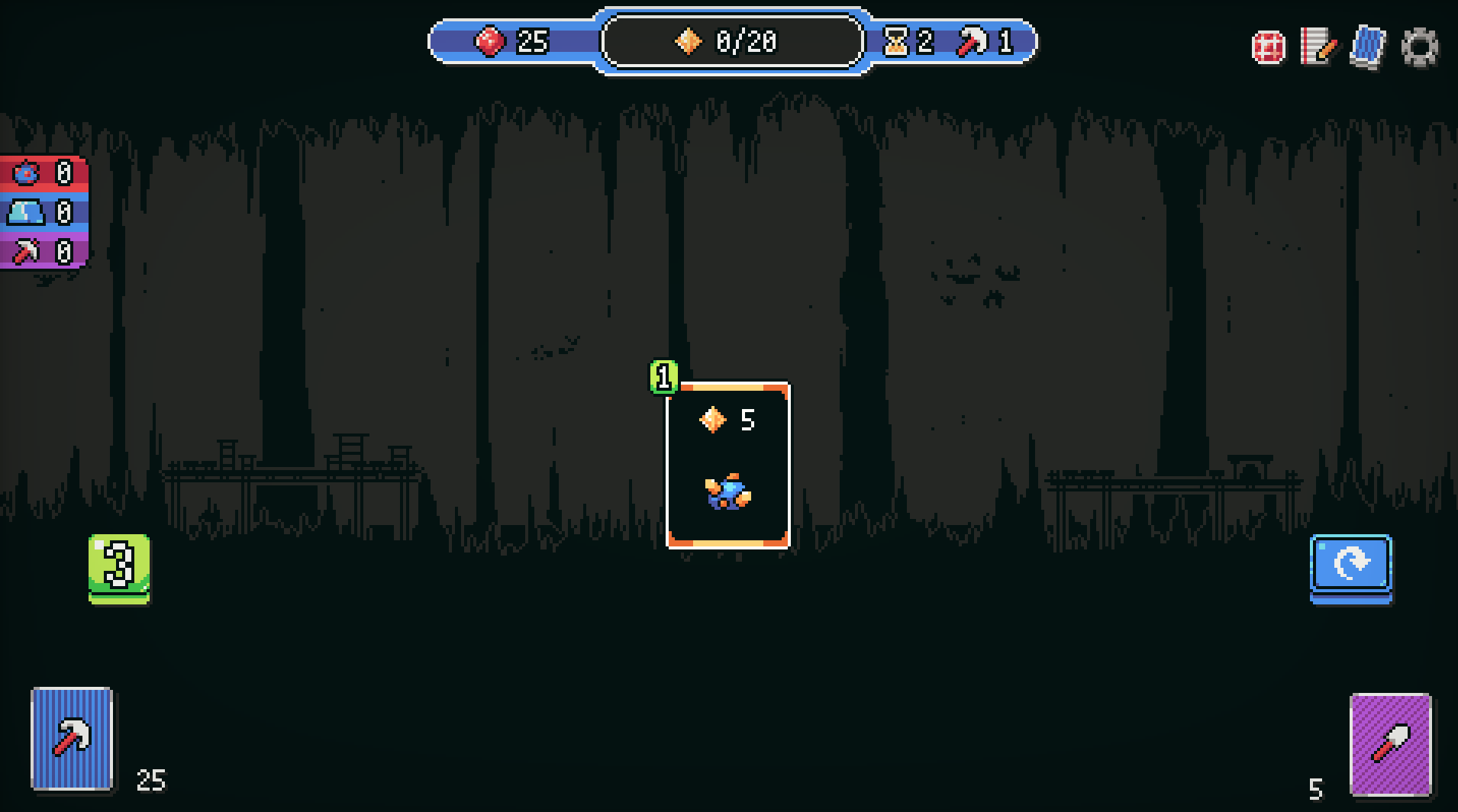Open the blue card deck icon
1458x812 pixels.
(1368, 47)
